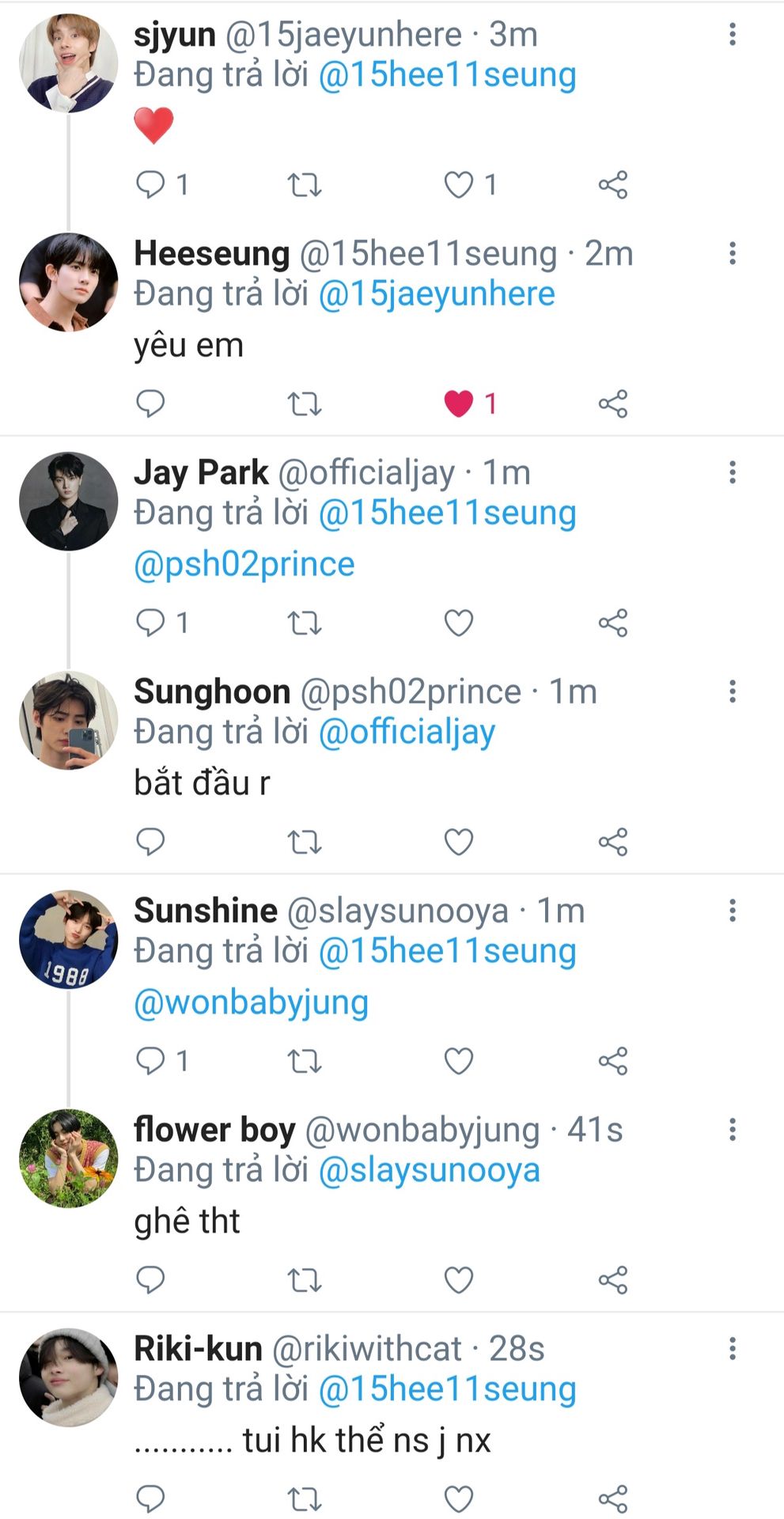Image resolution: width=784 pixels, height=1519 pixels.
Task: Open the overflow menu on Riki-kun's tweet
Action: point(733,1348)
